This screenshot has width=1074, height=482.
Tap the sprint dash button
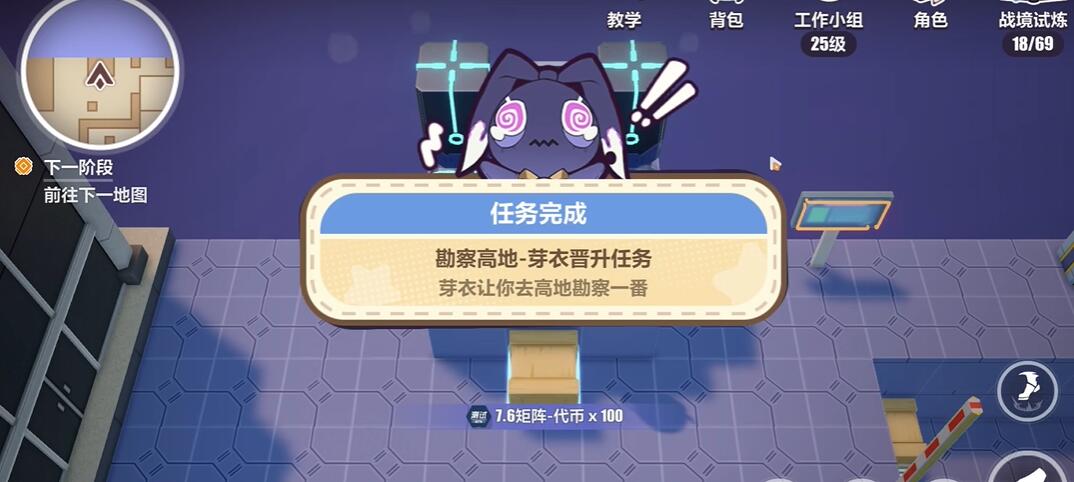[1027, 389]
